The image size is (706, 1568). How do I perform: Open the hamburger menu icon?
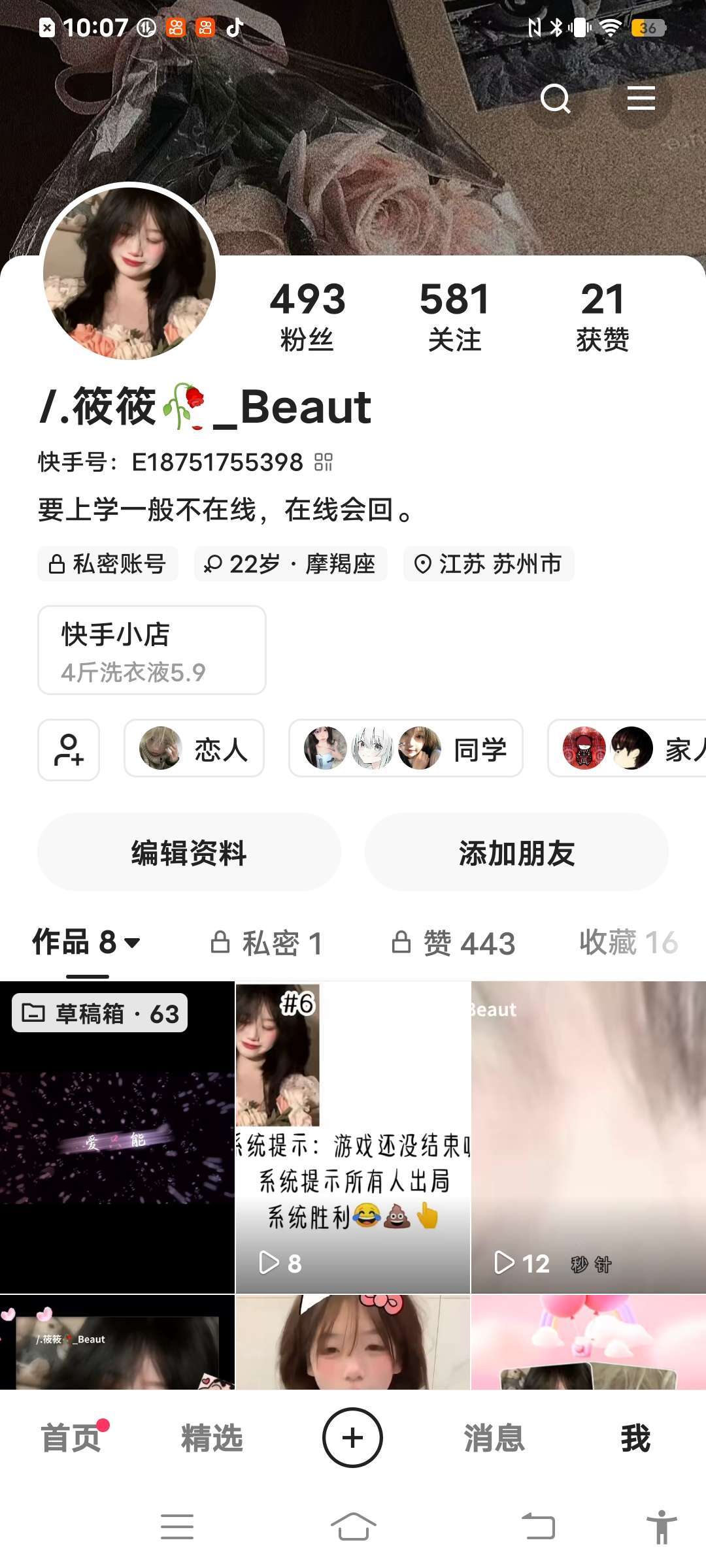point(641,98)
